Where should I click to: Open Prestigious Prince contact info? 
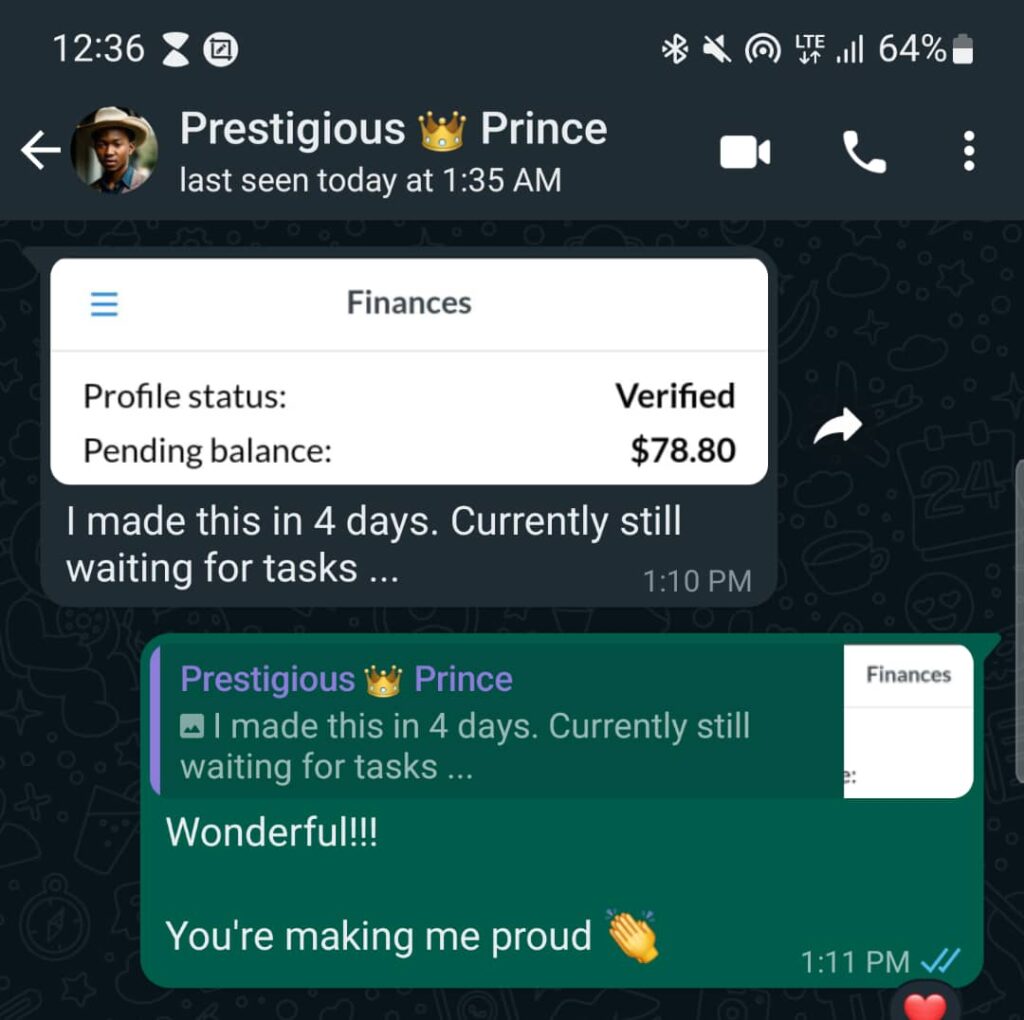point(392,152)
